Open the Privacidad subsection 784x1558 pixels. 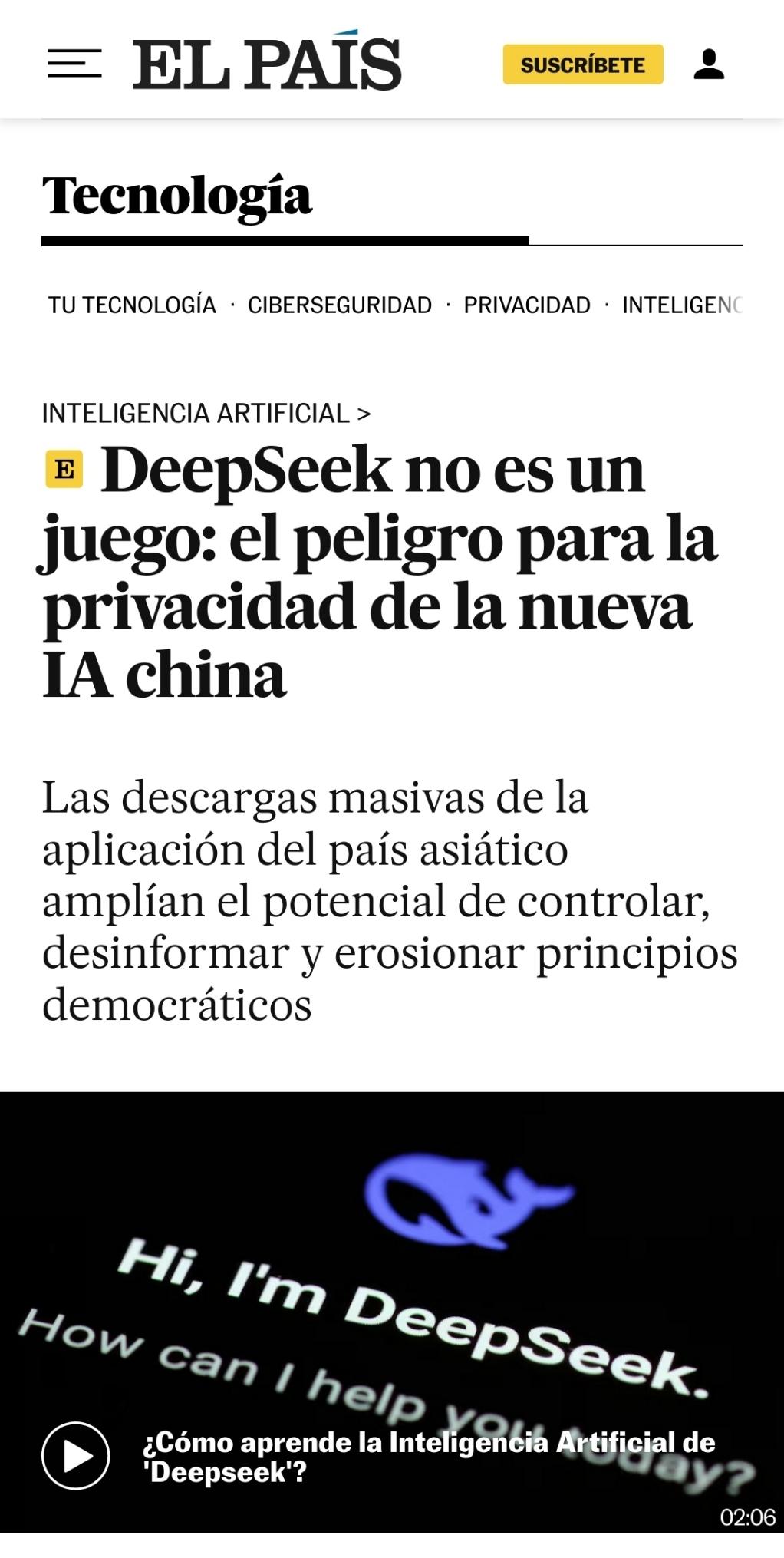[x=527, y=305]
